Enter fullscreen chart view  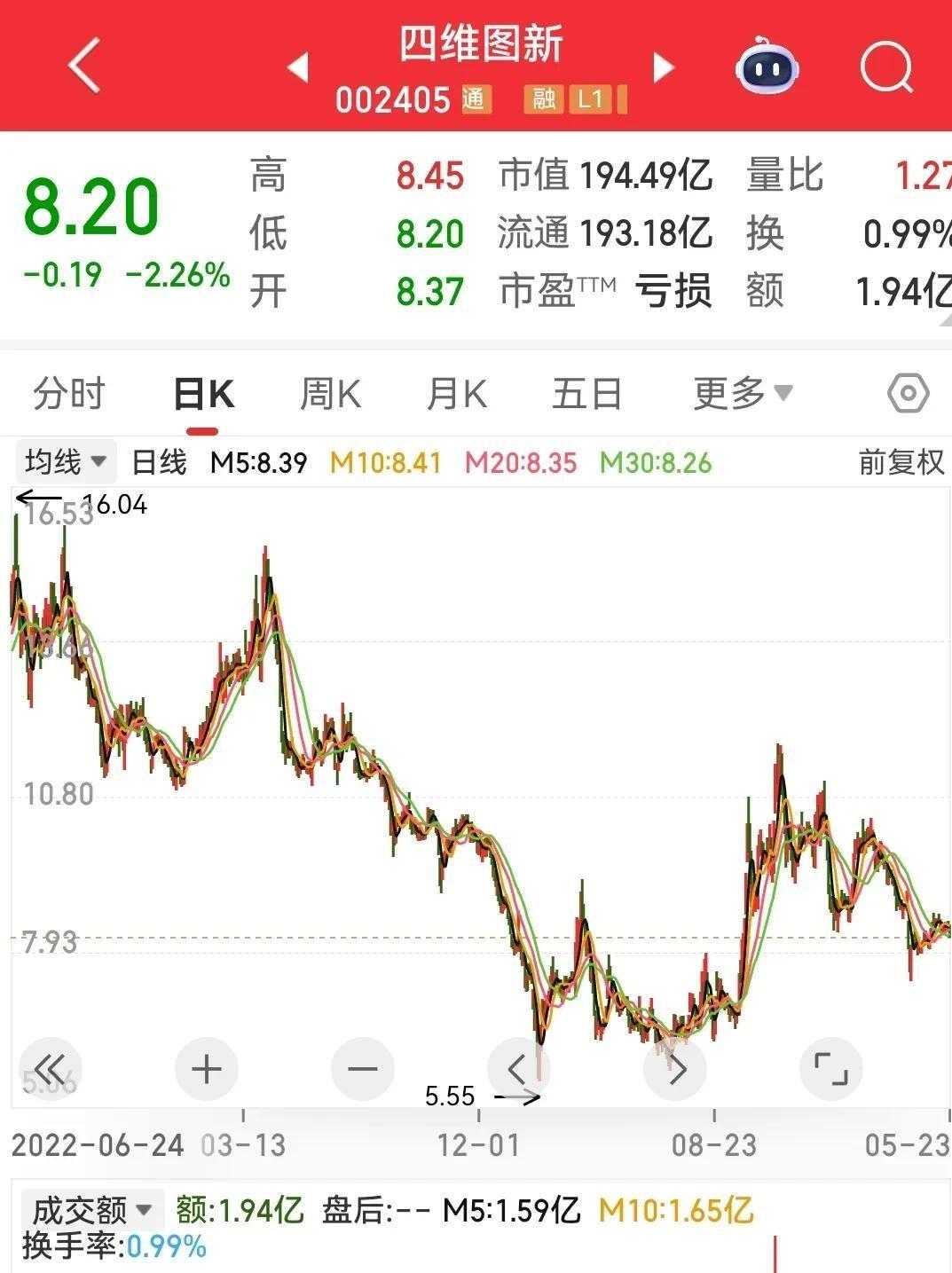tap(830, 1069)
